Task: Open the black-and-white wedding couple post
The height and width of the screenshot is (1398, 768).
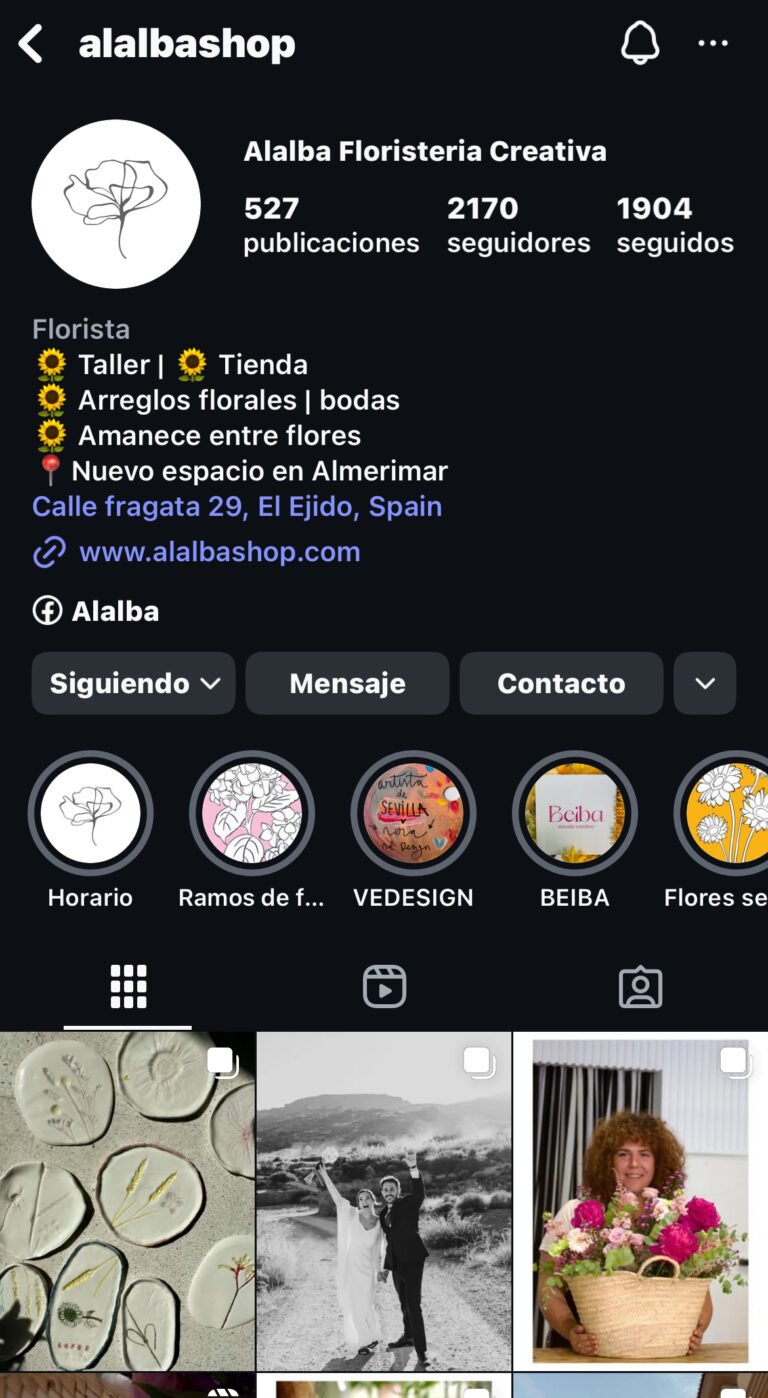Action: tap(384, 1200)
